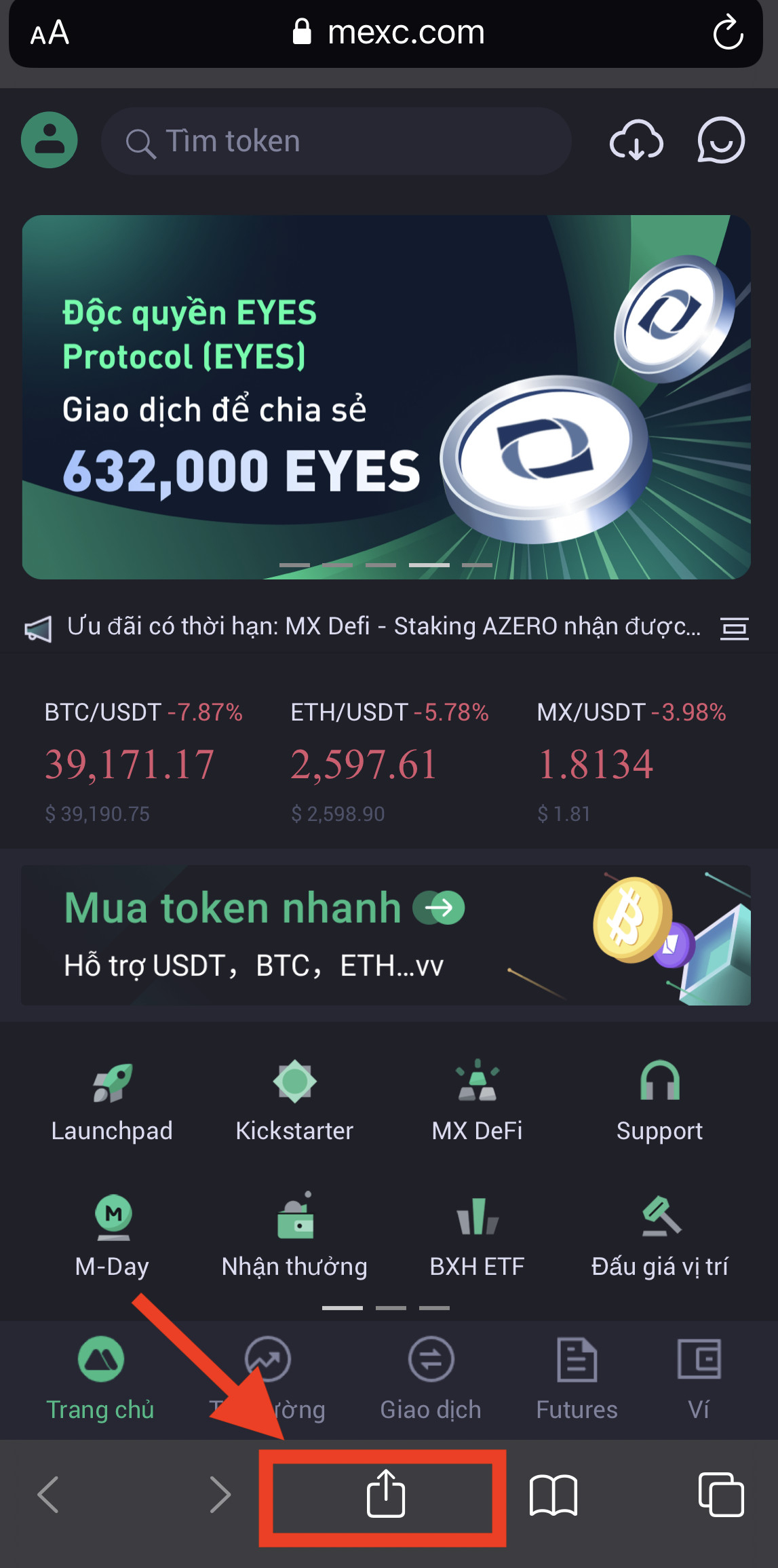778x1568 pixels.
Task: View the MX/USDT trading pair
Action: tap(631, 761)
